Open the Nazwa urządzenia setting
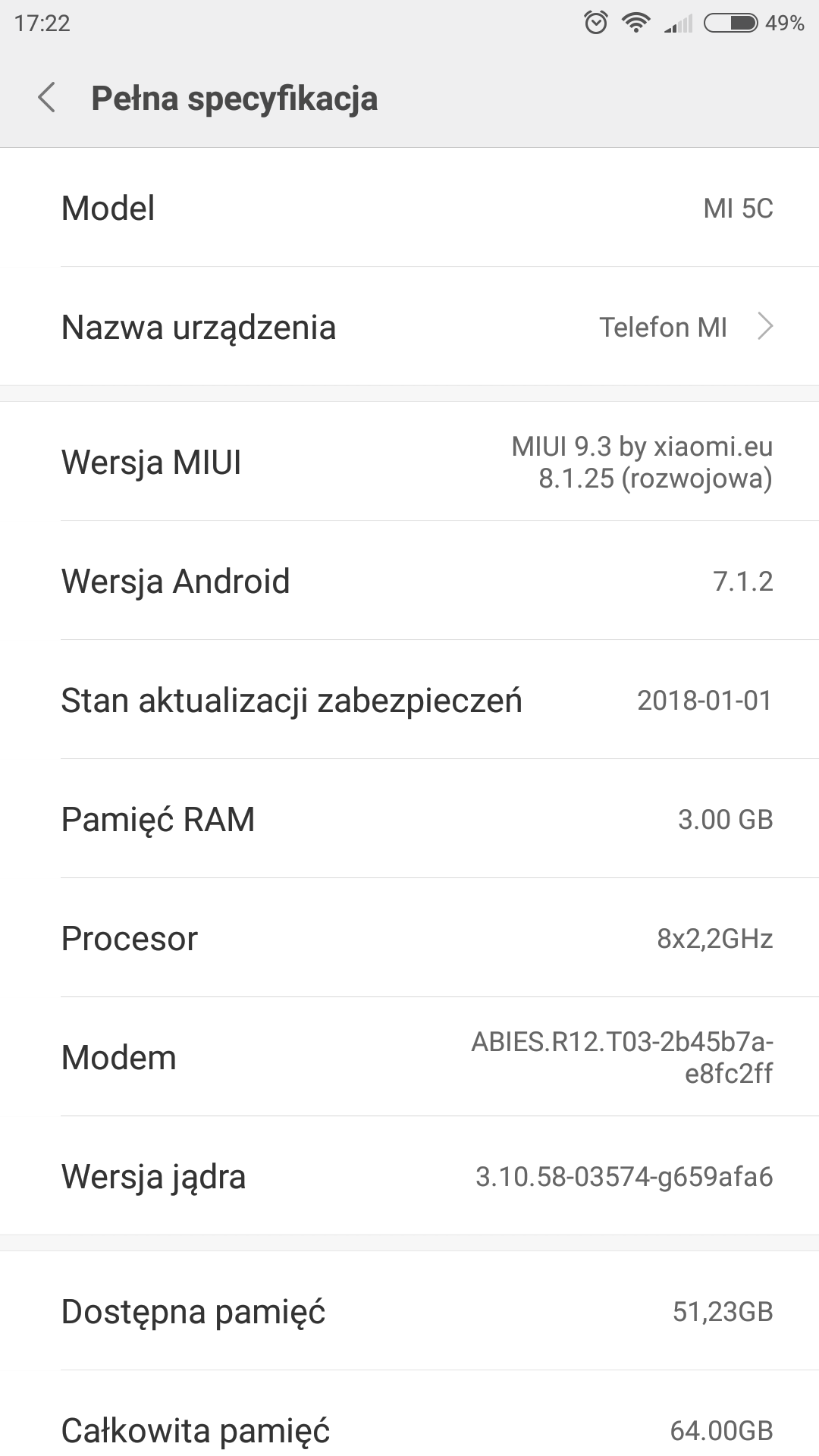Viewport: 819px width, 1456px height. (409, 327)
